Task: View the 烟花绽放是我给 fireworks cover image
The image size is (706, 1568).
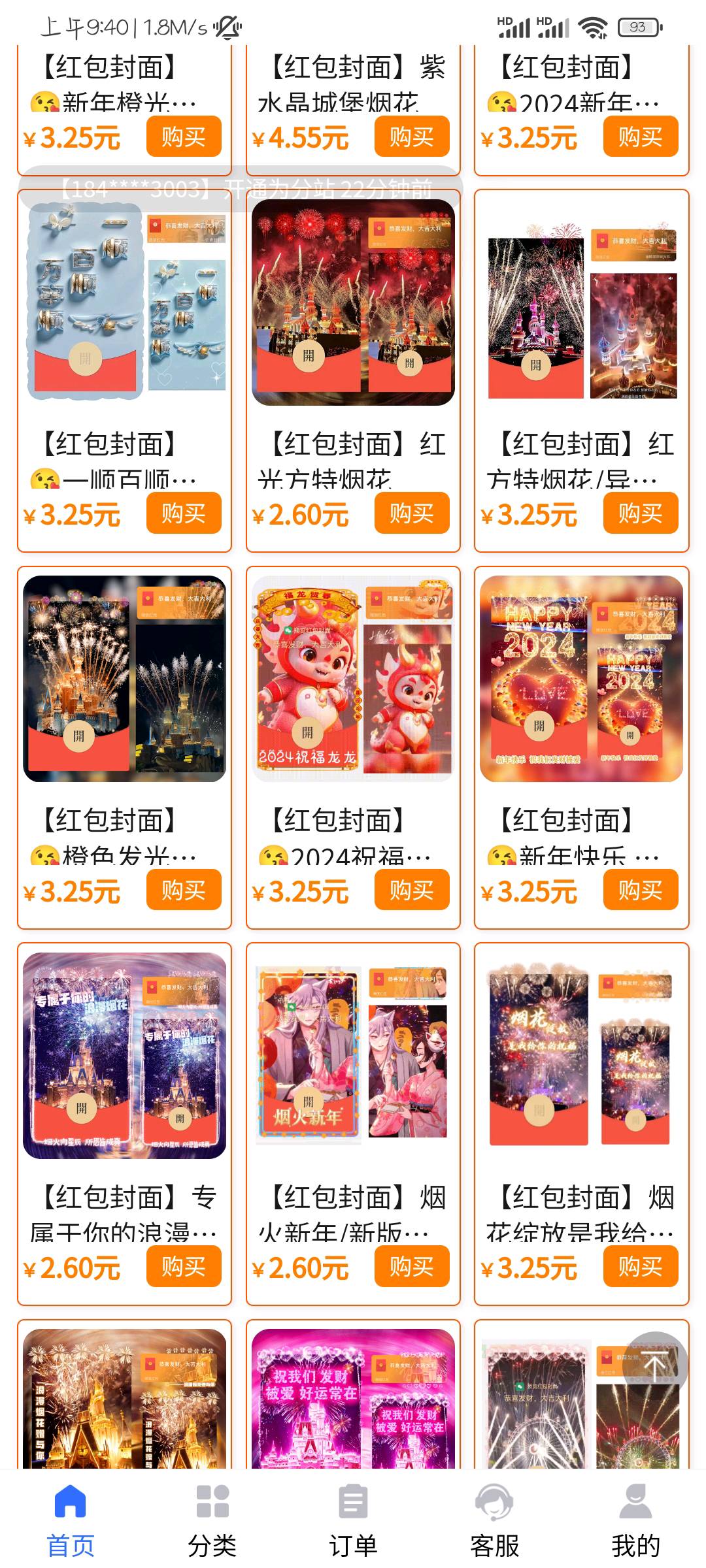Action: point(581,1055)
